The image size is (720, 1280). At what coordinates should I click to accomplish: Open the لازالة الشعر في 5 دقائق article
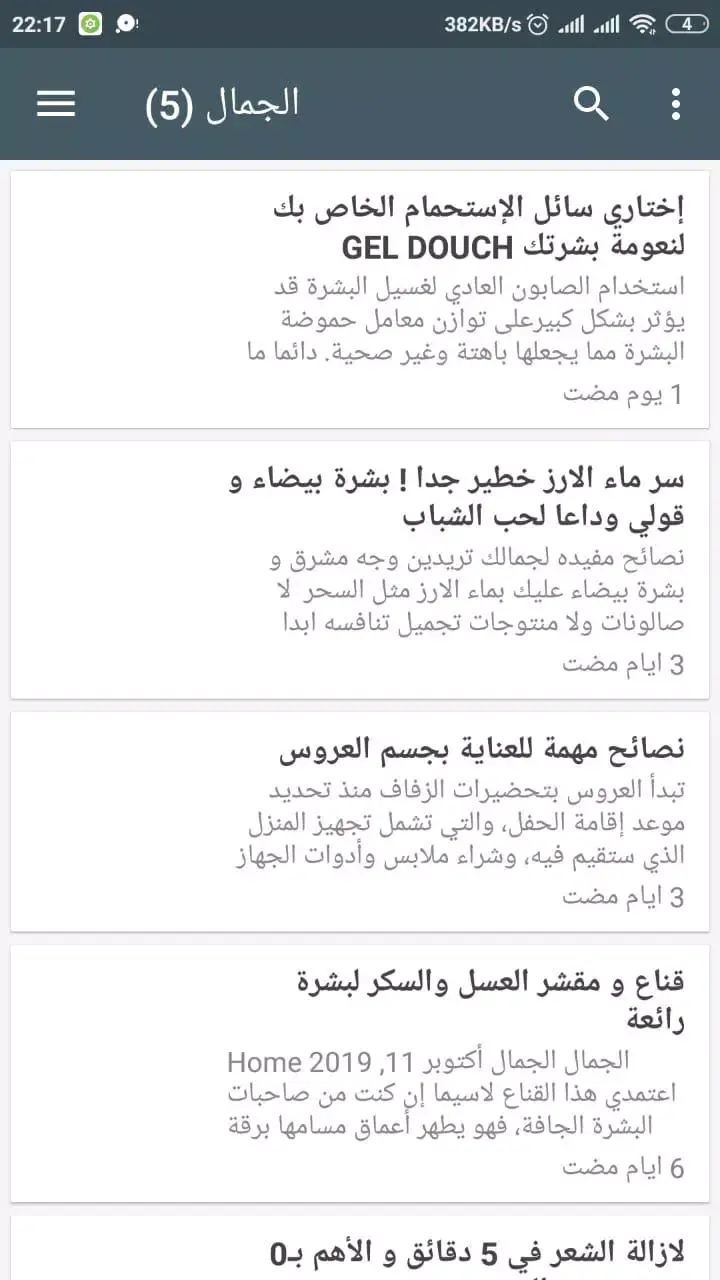pyautogui.click(x=360, y=1250)
